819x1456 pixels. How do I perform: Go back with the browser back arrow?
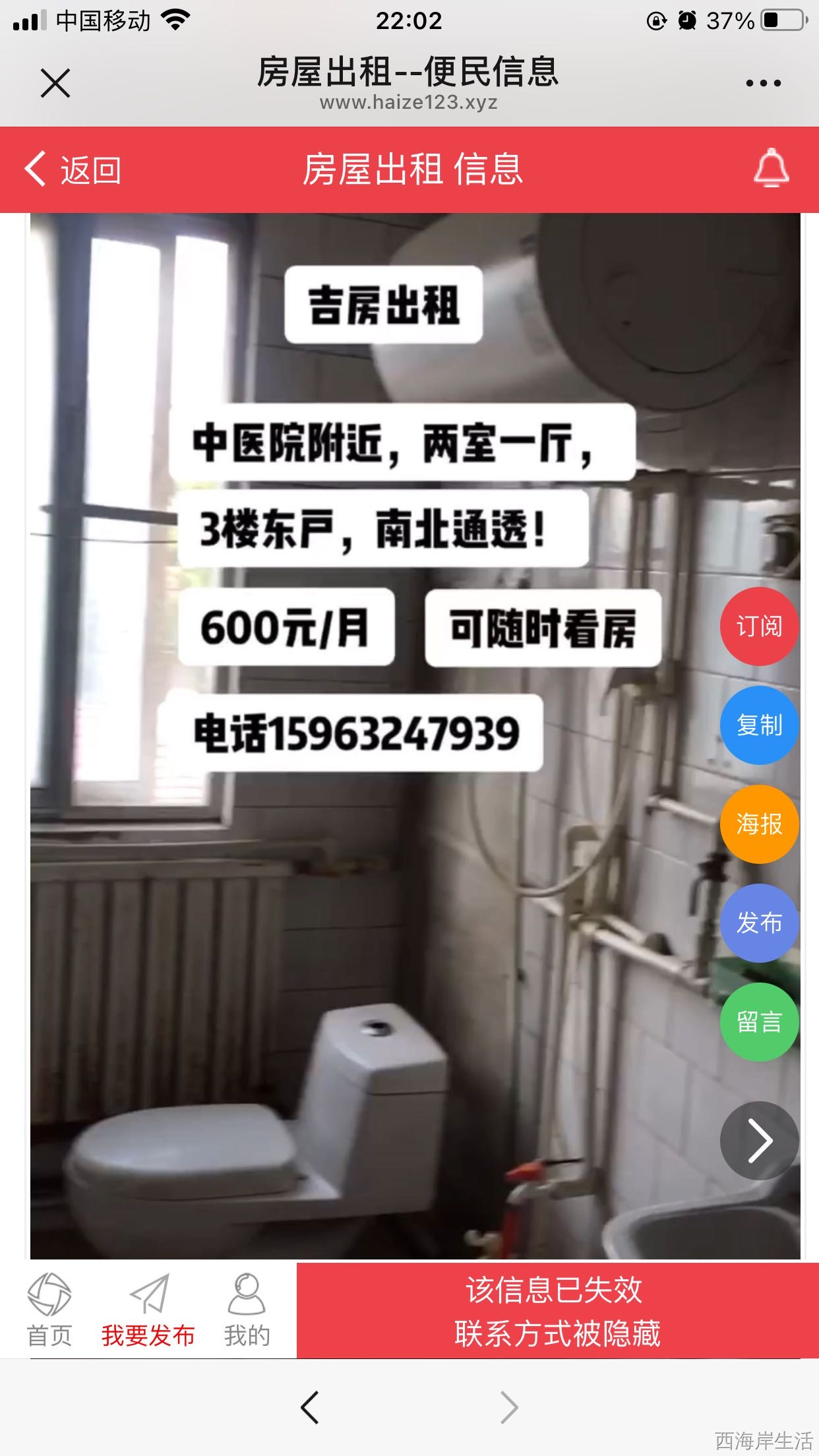(x=310, y=1407)
